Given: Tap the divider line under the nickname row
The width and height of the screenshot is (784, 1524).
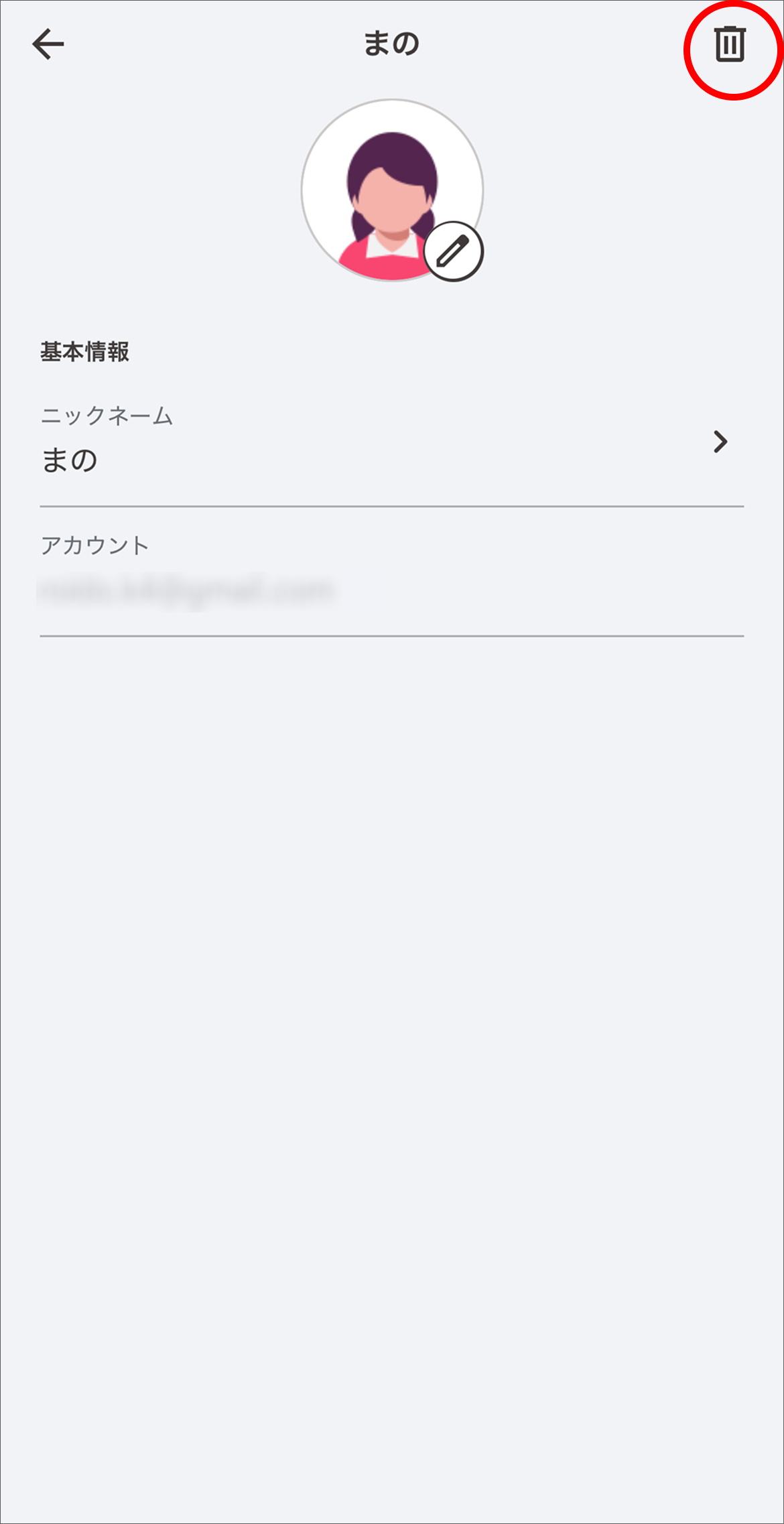Looking at the screenshot, I should [x=391, y=505].
